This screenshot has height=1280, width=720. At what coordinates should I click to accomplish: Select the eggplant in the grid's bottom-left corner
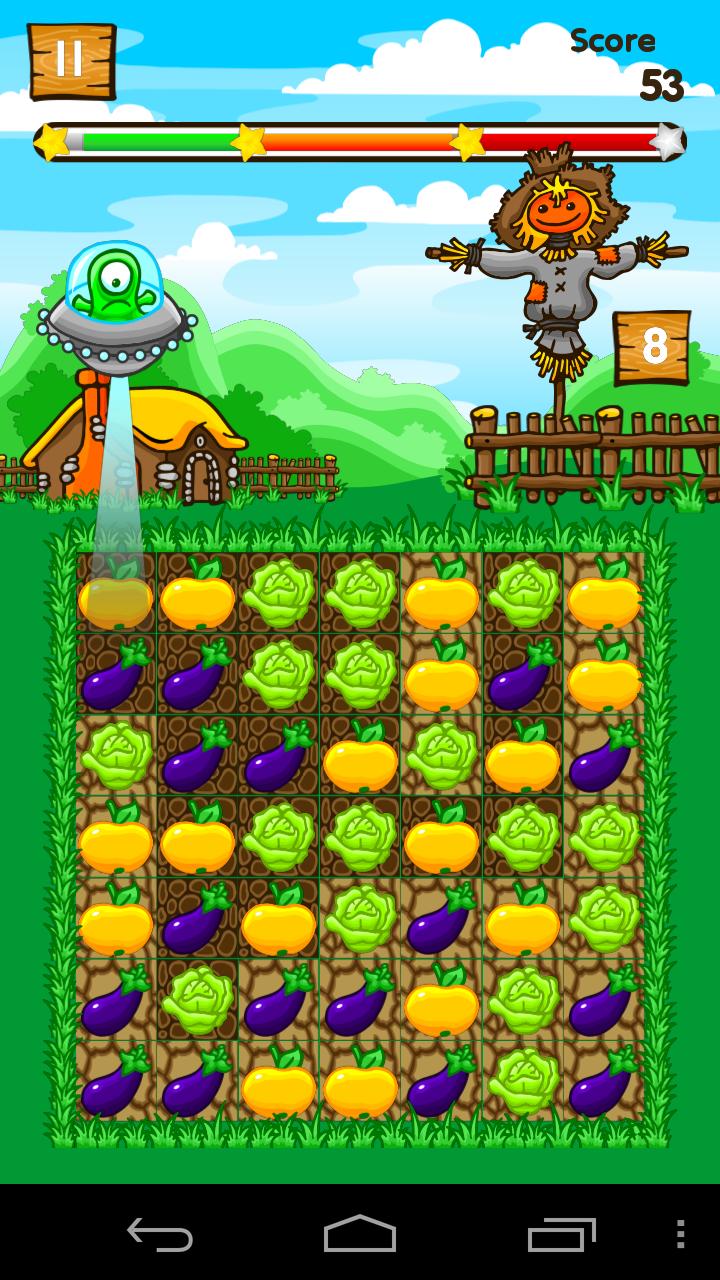click(116, 1082)
